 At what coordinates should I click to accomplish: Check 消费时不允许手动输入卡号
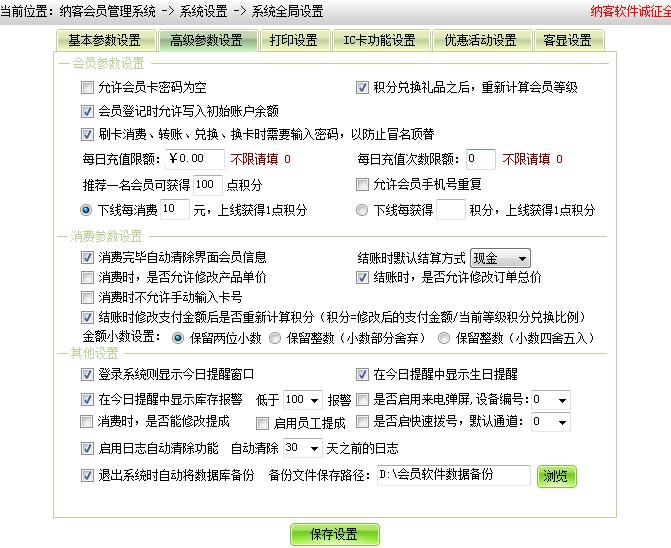pos(88,297)
